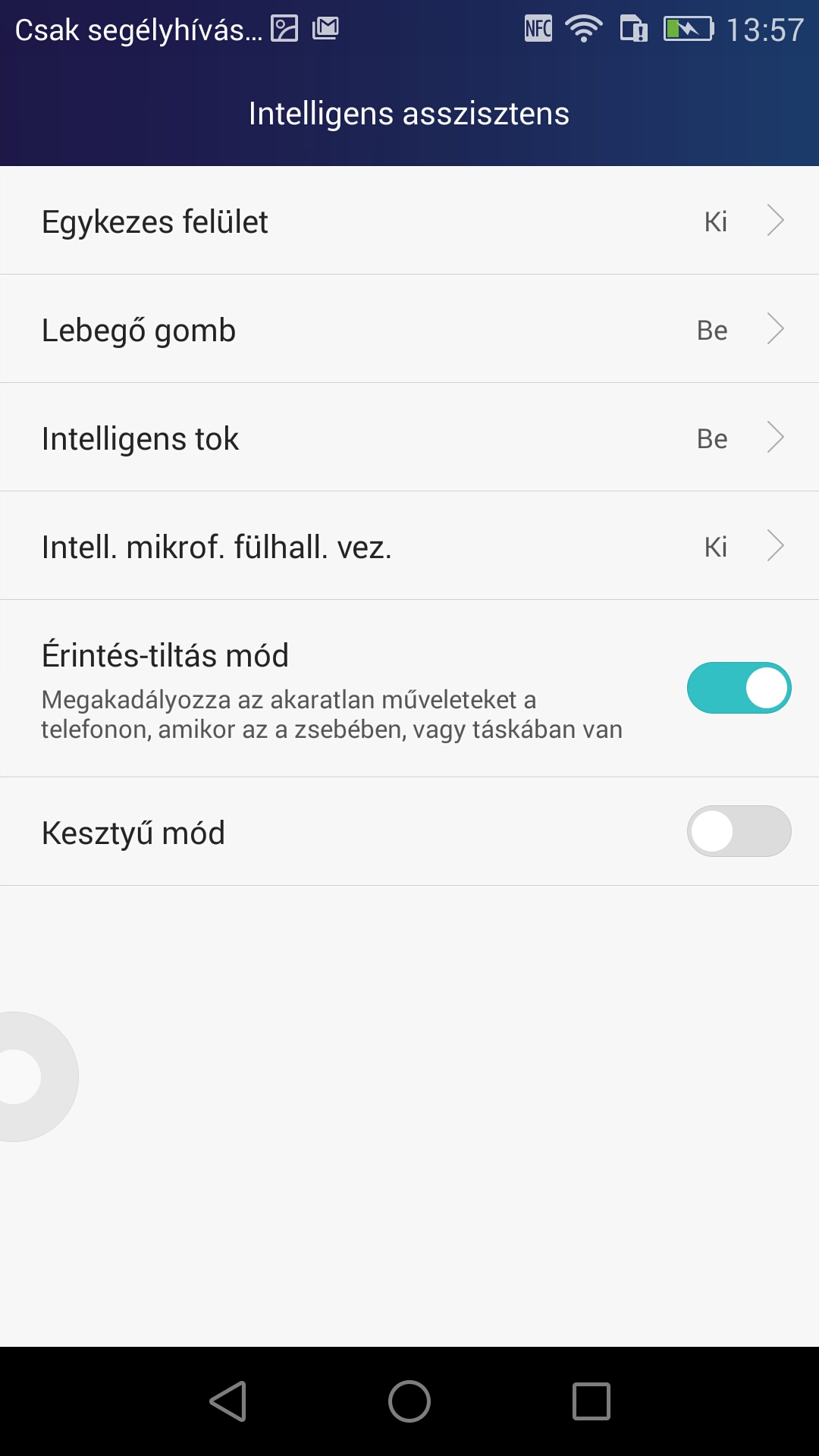Tap the floating button at screen edge

pos(23,1076)
